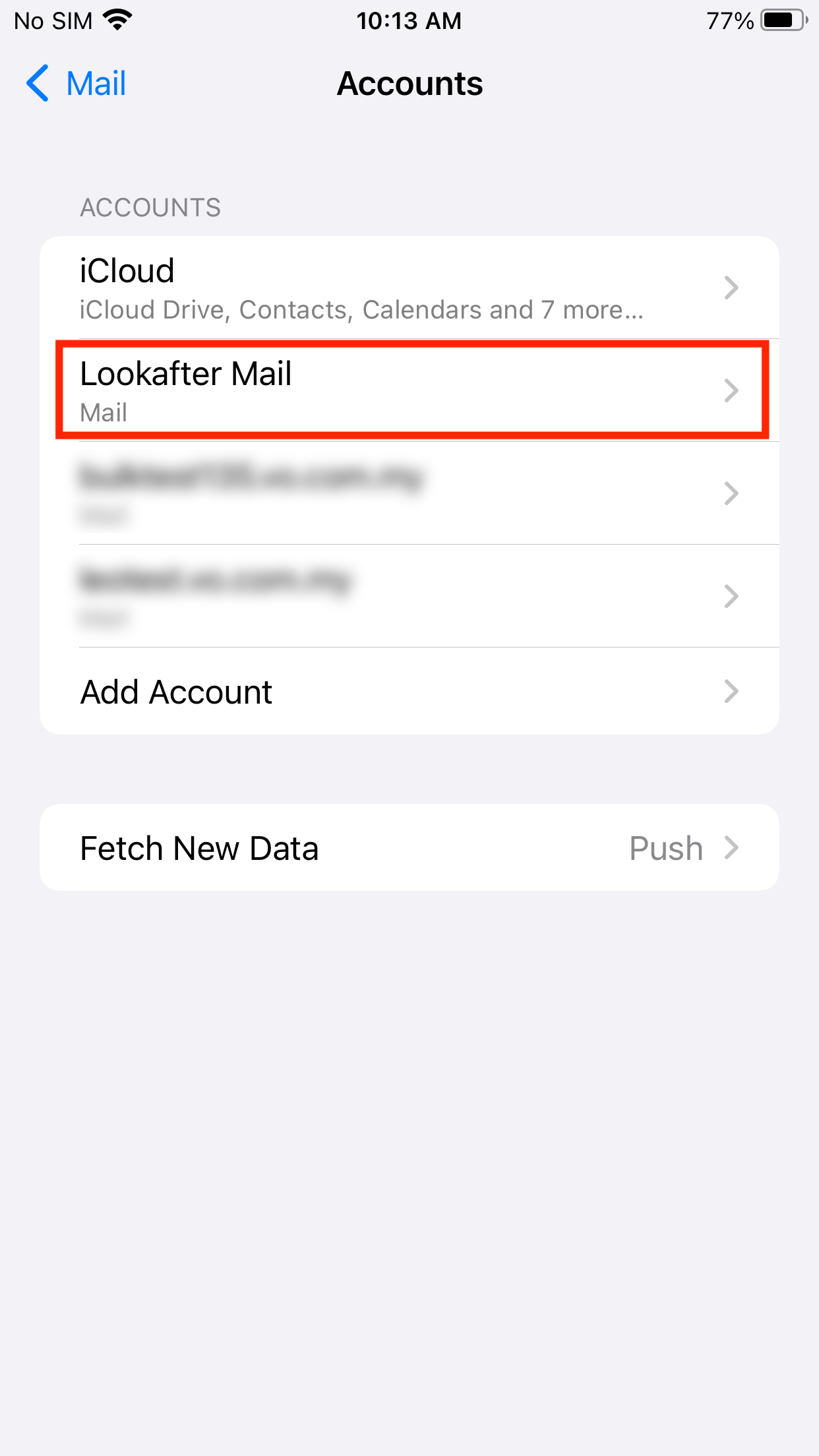Tap Add Account

(409, 691)
